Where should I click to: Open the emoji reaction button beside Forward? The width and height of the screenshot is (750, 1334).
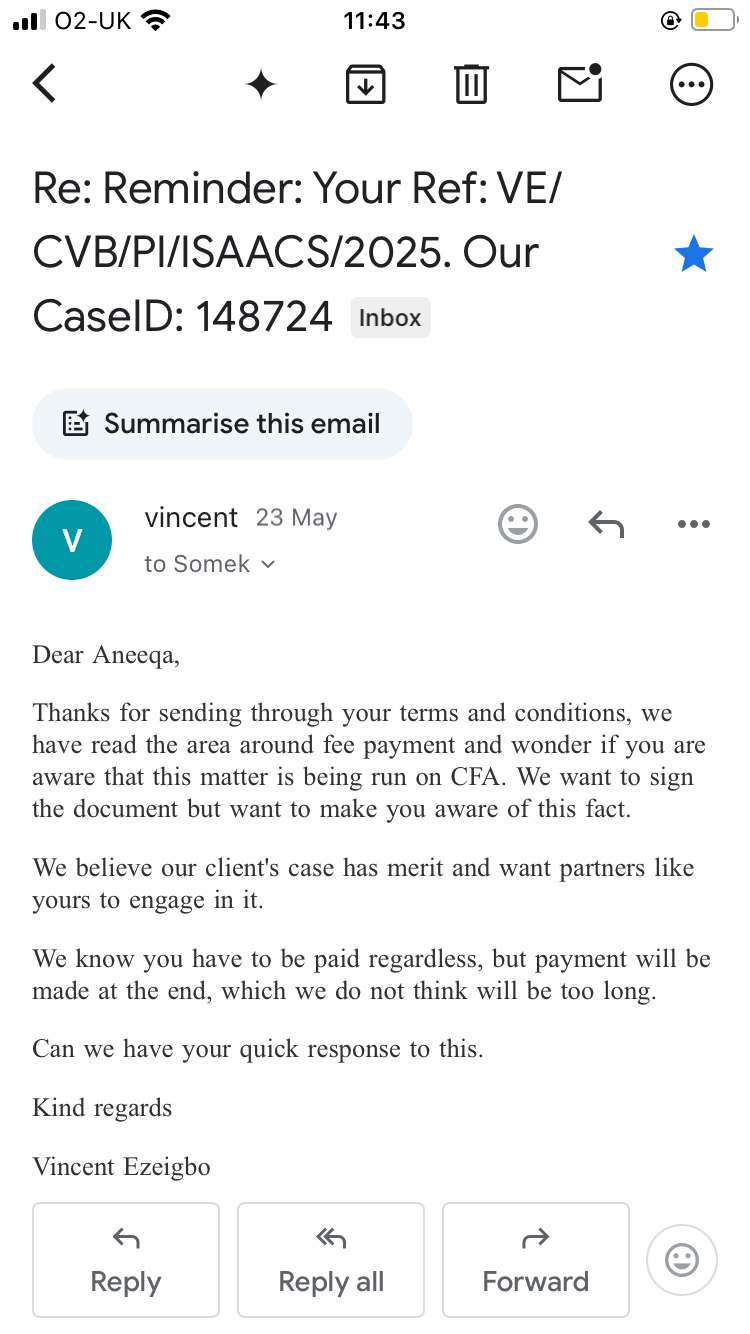(x=682, y=1260)
